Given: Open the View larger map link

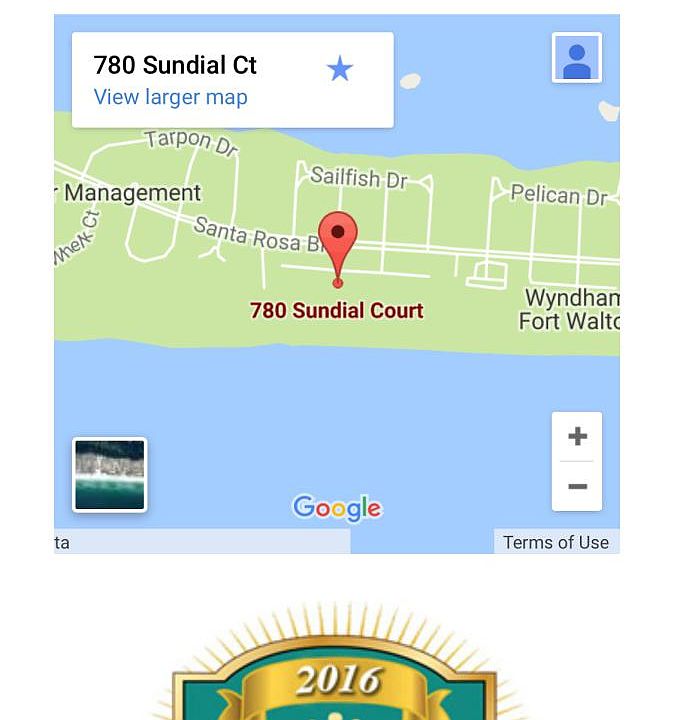Looking at the screenshot, I should [x=170, y=97].
